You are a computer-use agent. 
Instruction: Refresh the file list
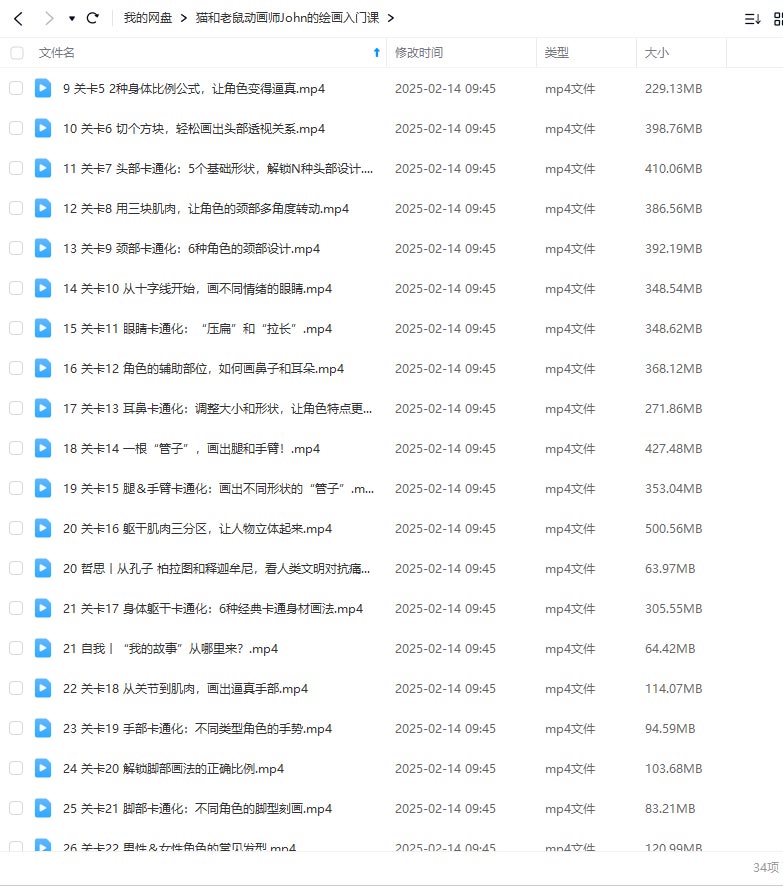(93, 18)
